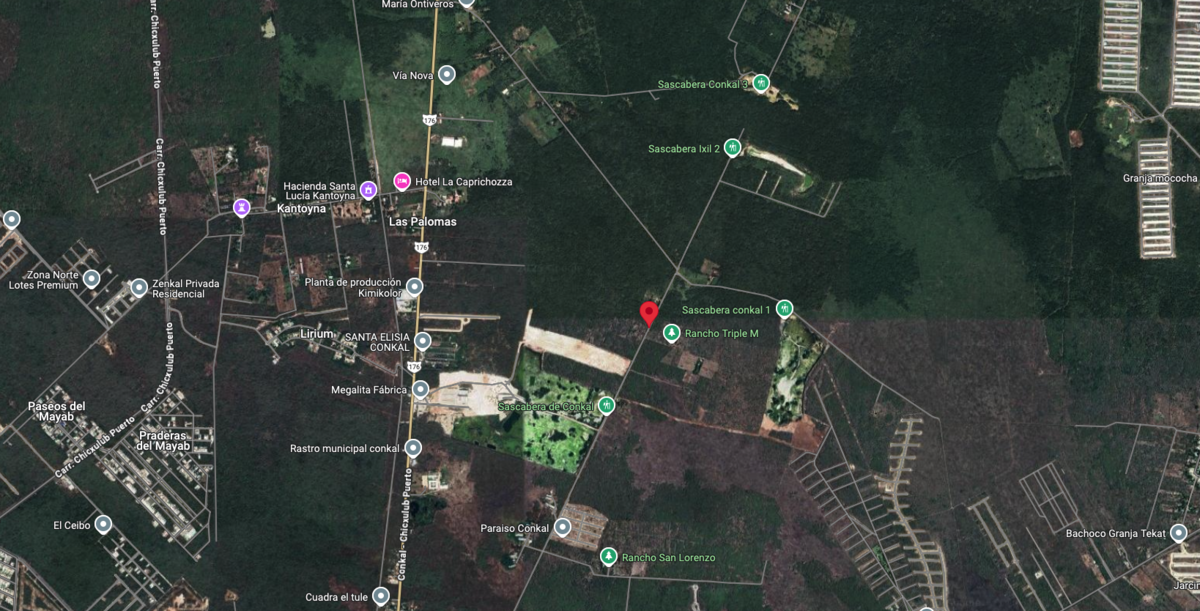This screenshot has width=1200, height=611.
Task: Select the Vía Nova place pin
Action: [447, 74]
